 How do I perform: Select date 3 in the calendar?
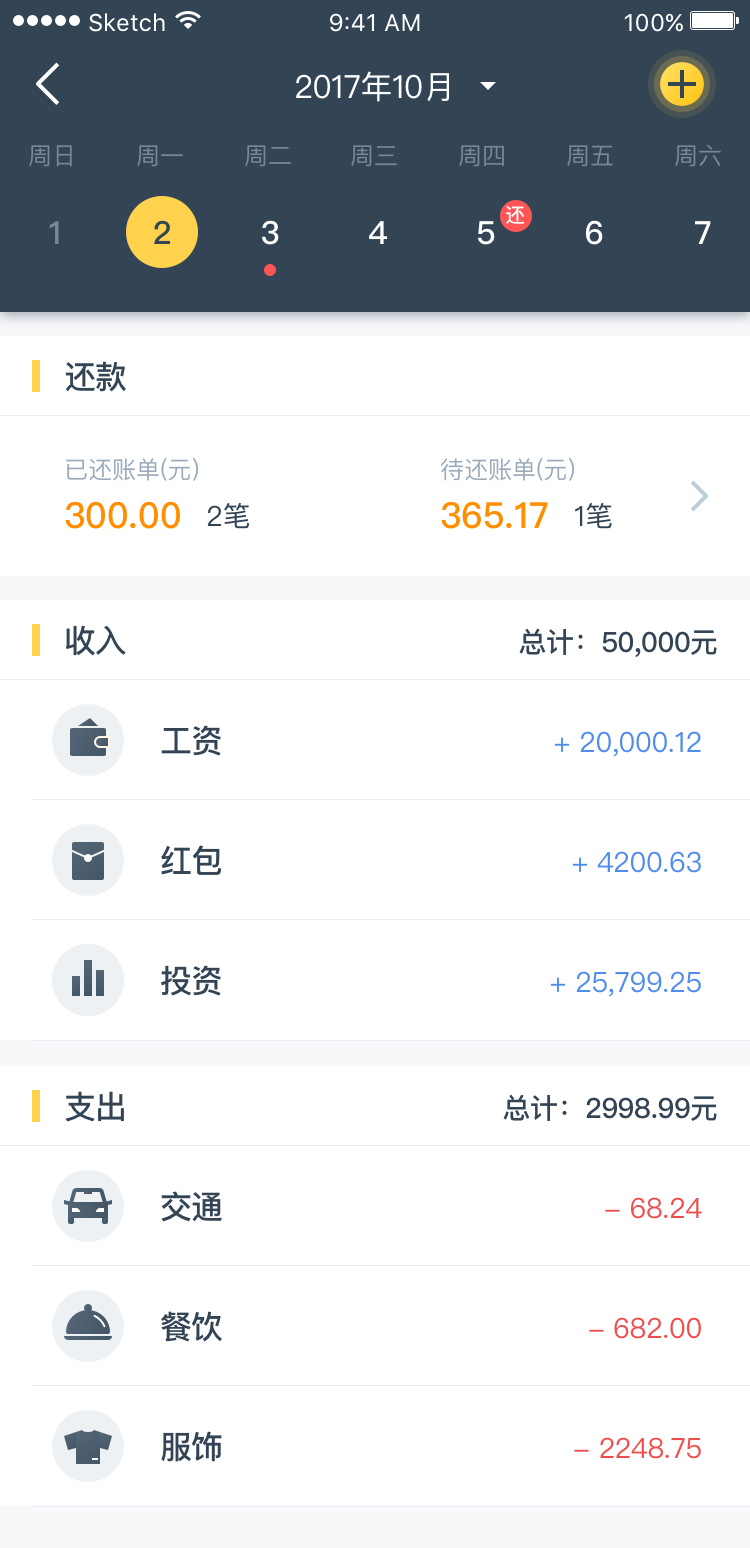tap(270, 233)
